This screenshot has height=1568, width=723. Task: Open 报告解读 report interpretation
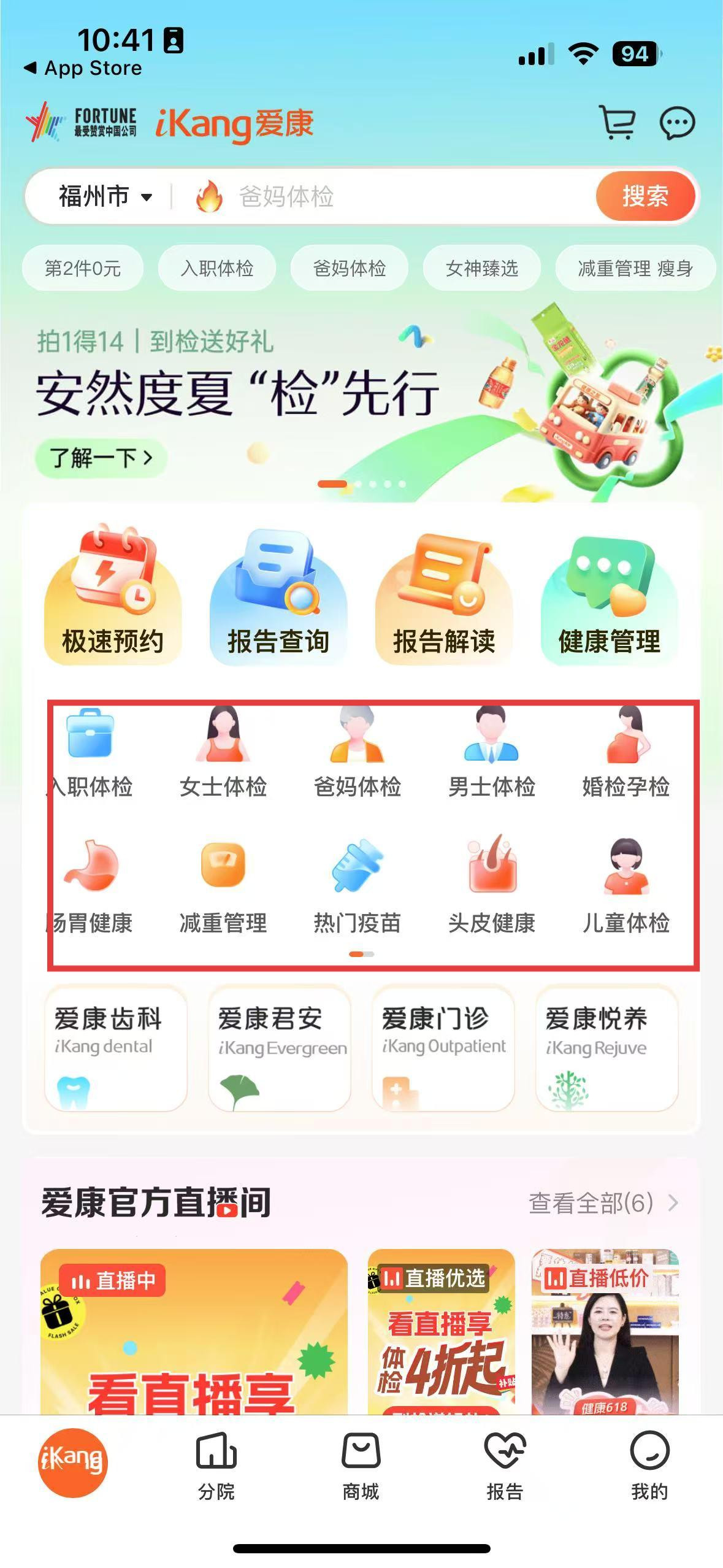(x=444, y=595)
